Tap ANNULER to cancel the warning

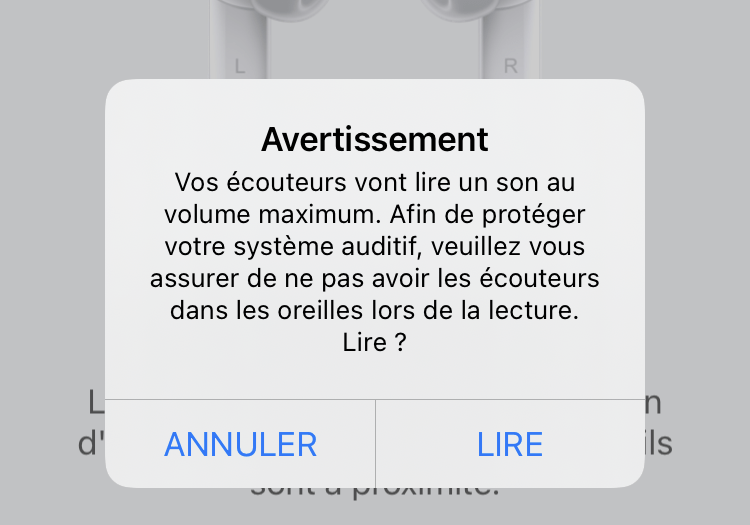[x=240, y=444]
